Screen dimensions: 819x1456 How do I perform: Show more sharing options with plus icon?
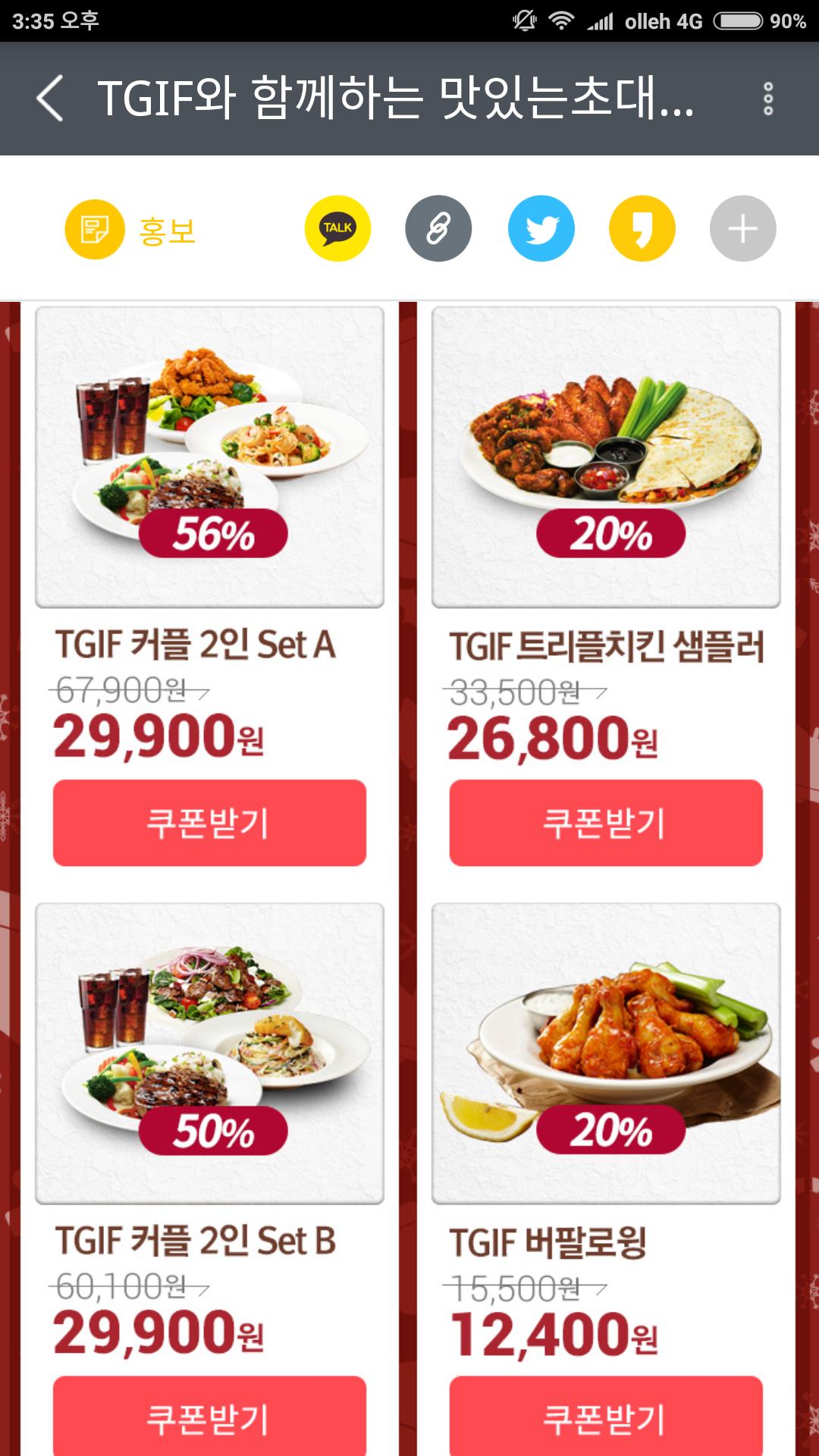click(742, 229)
